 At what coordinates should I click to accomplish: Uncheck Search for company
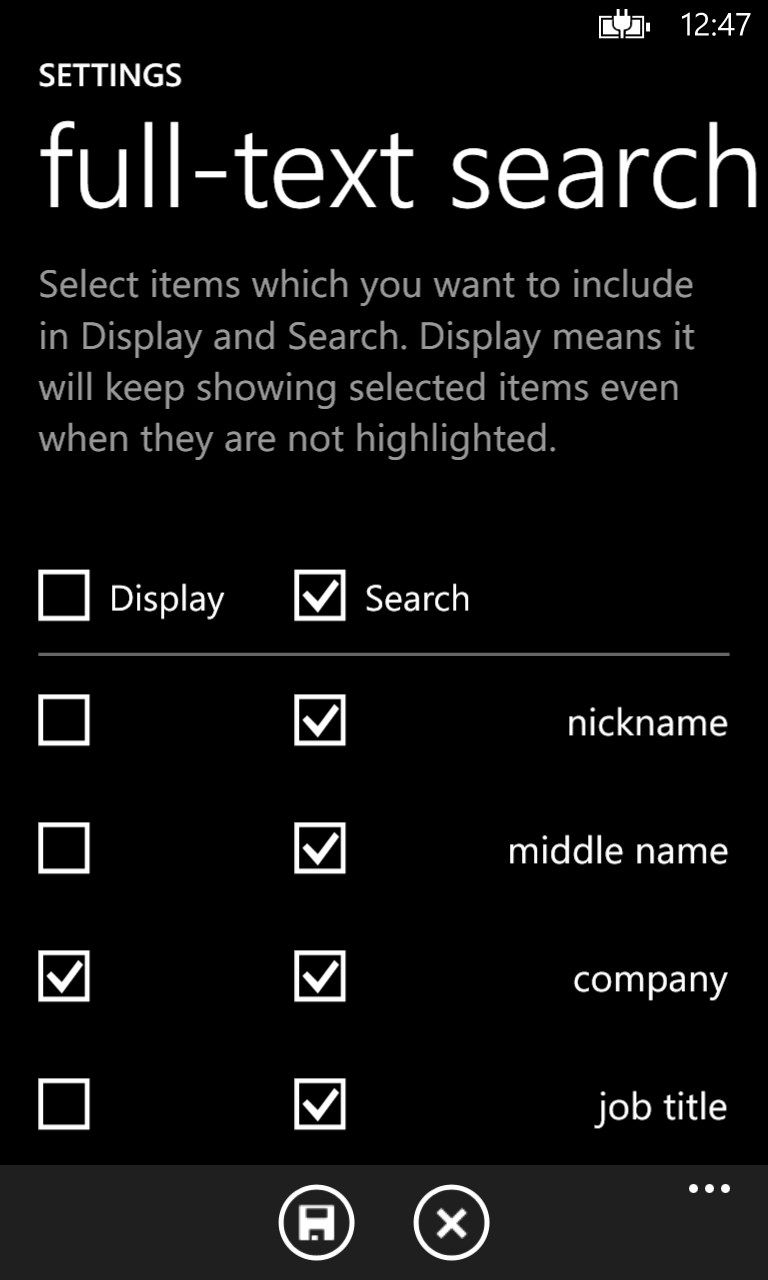(320, 977)
